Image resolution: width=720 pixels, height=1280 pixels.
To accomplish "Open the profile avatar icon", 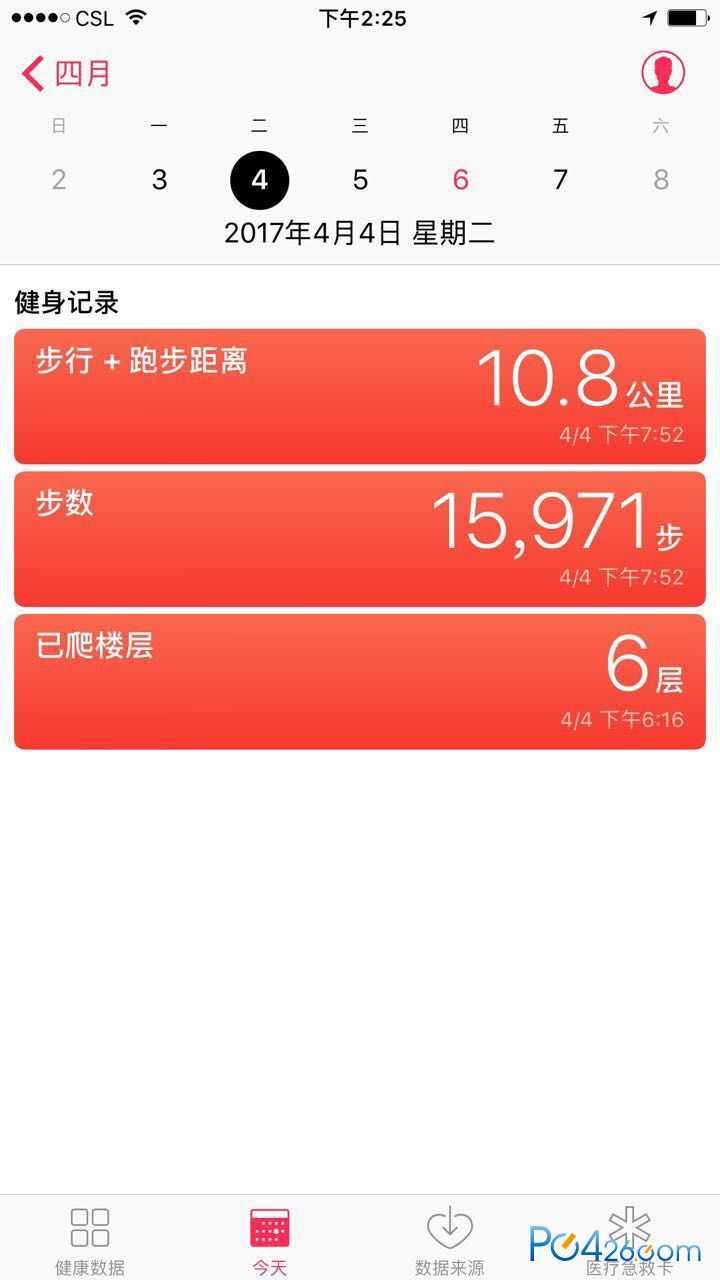I will (x=663, y=72).
